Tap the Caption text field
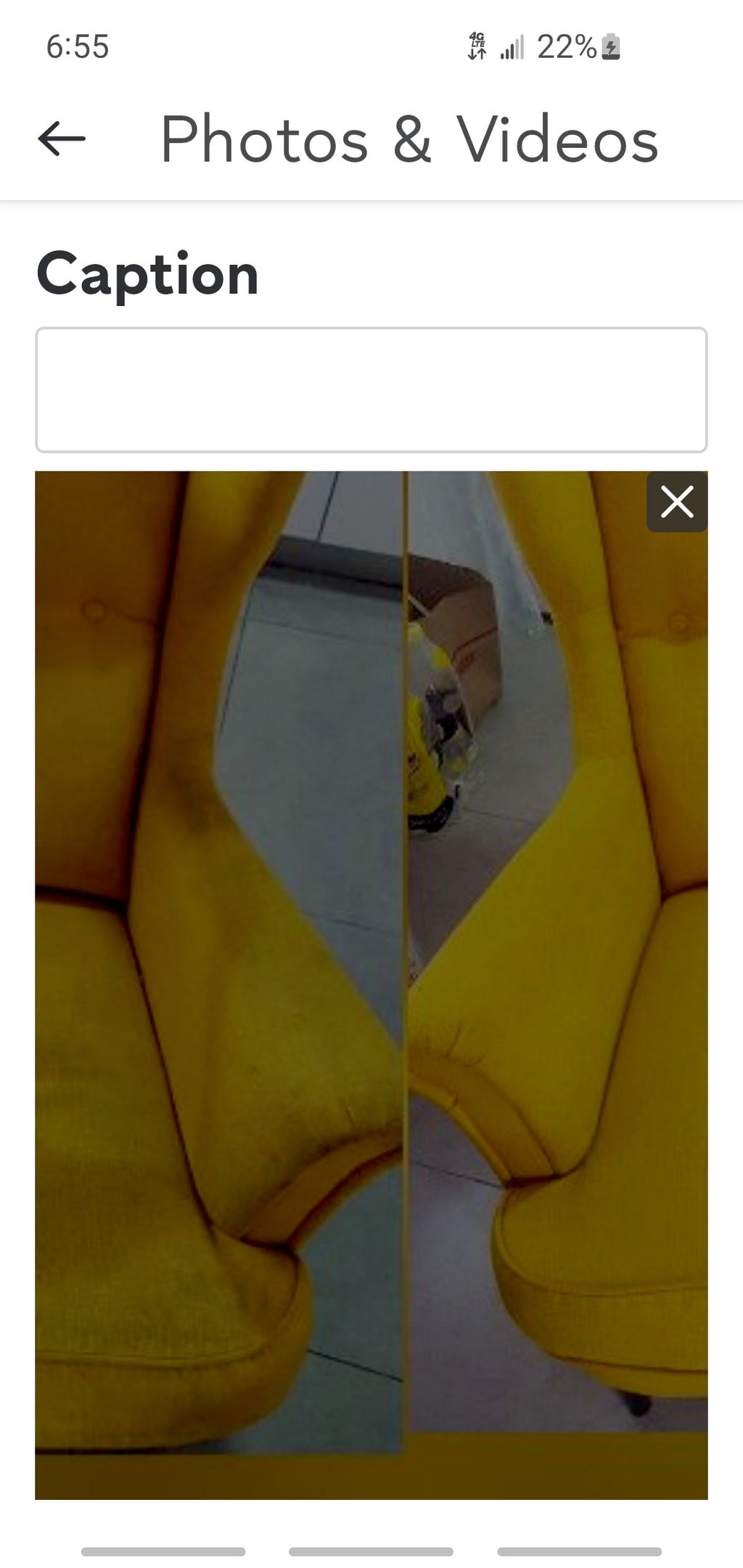 point(371,390)
